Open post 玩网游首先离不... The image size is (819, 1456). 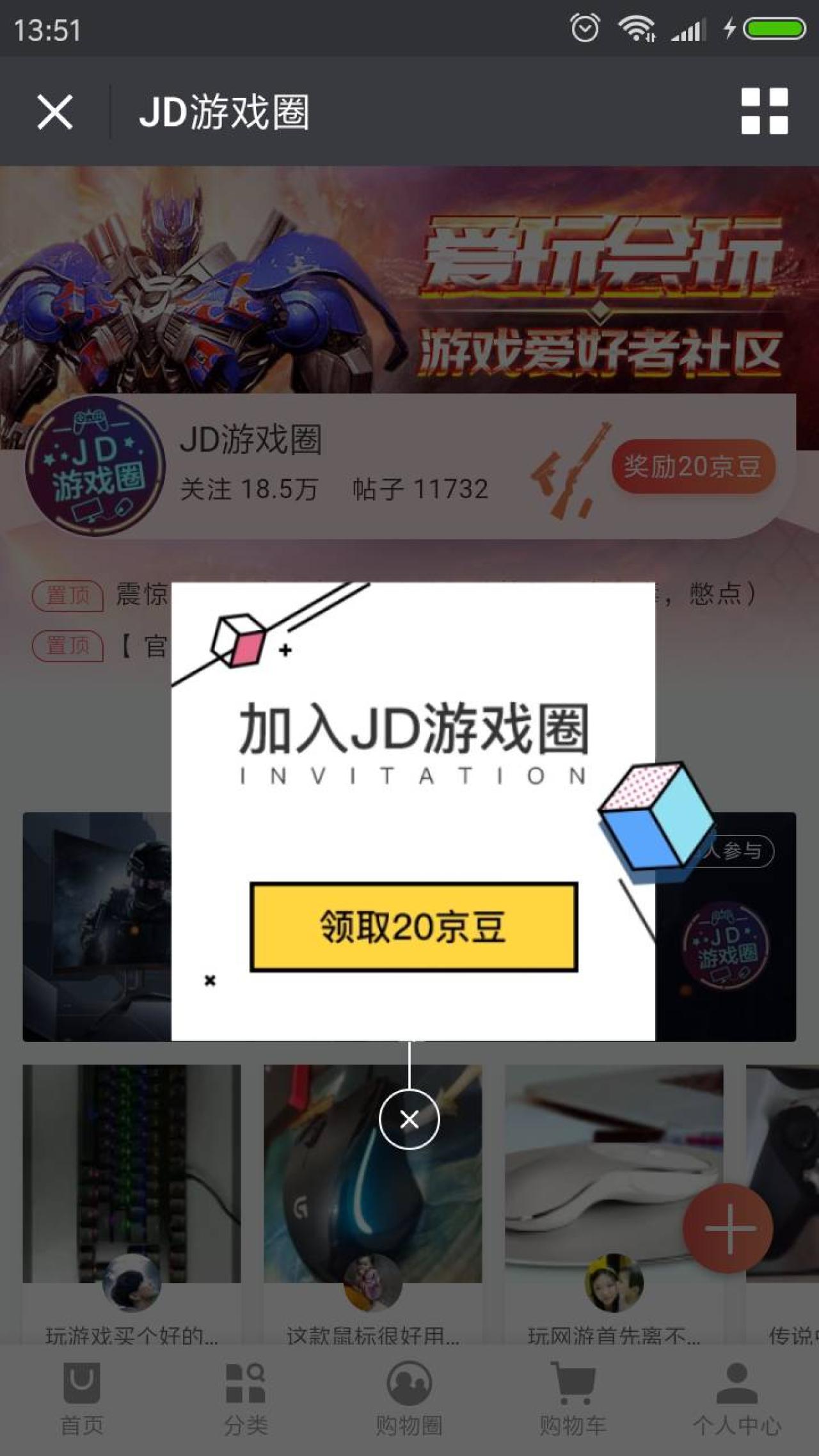click(614, 1177)
